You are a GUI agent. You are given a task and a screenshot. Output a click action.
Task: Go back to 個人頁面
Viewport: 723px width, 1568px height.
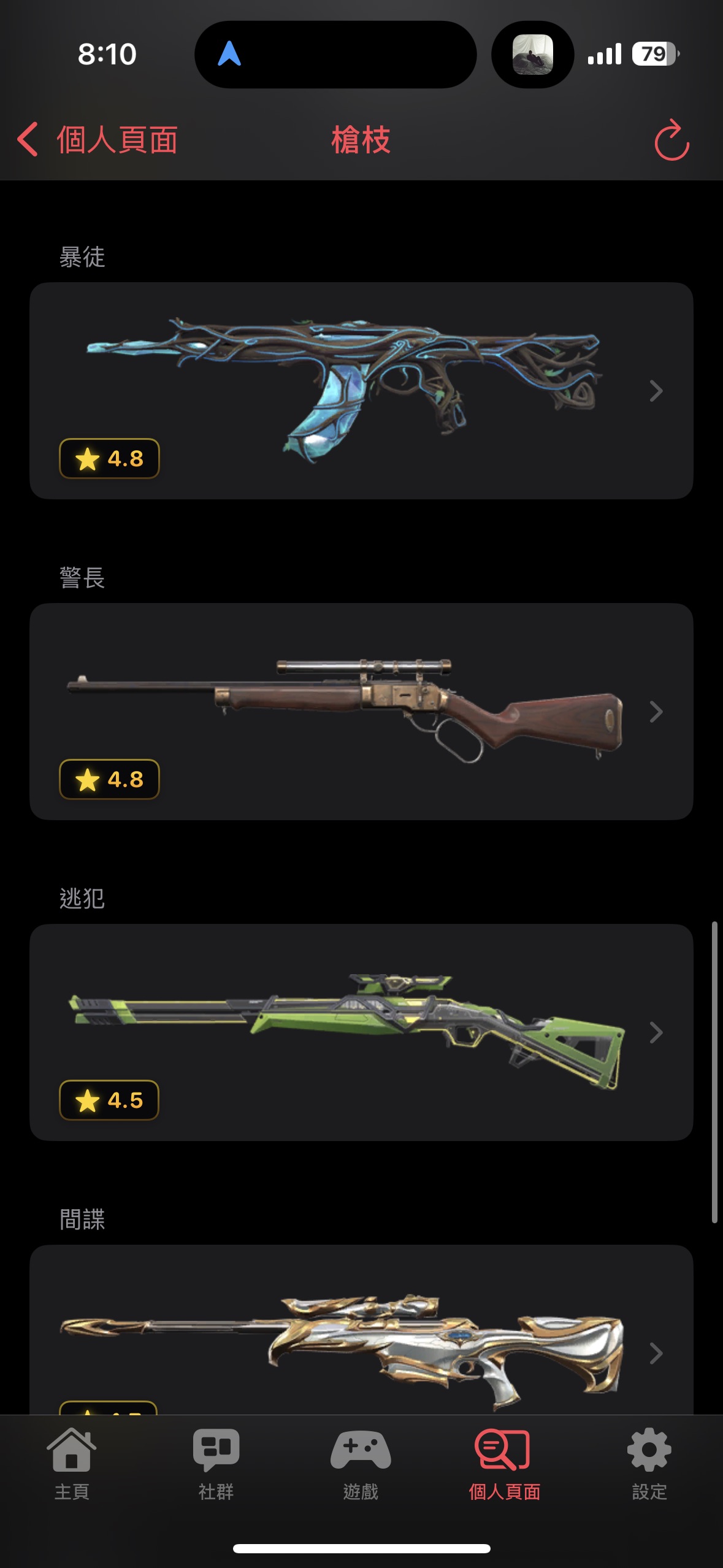pyautogui.click(x=98, y=140)
